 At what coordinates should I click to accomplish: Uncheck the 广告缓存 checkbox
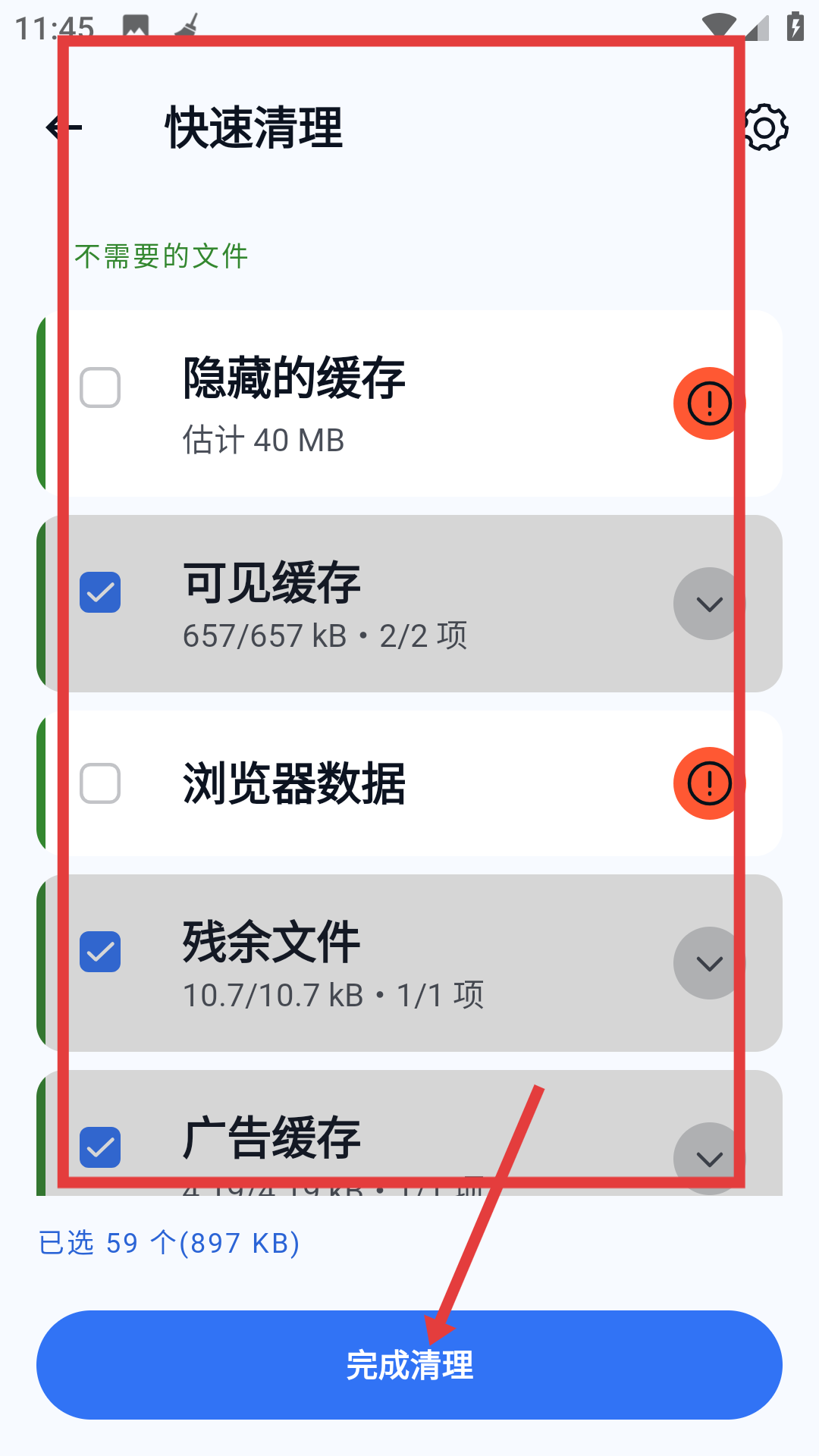point(100,1147)
